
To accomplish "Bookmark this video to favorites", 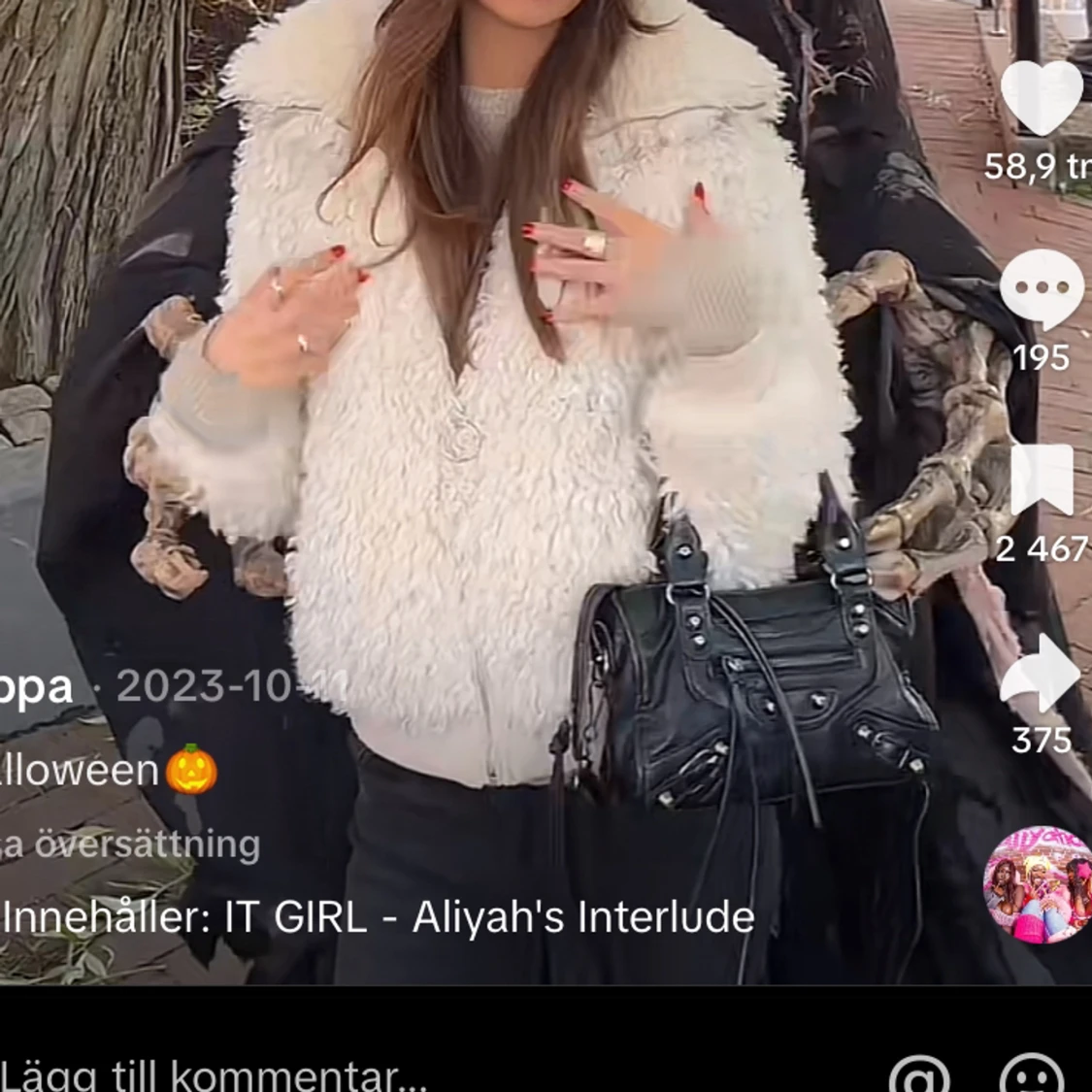I will (x=1042, y=480).
